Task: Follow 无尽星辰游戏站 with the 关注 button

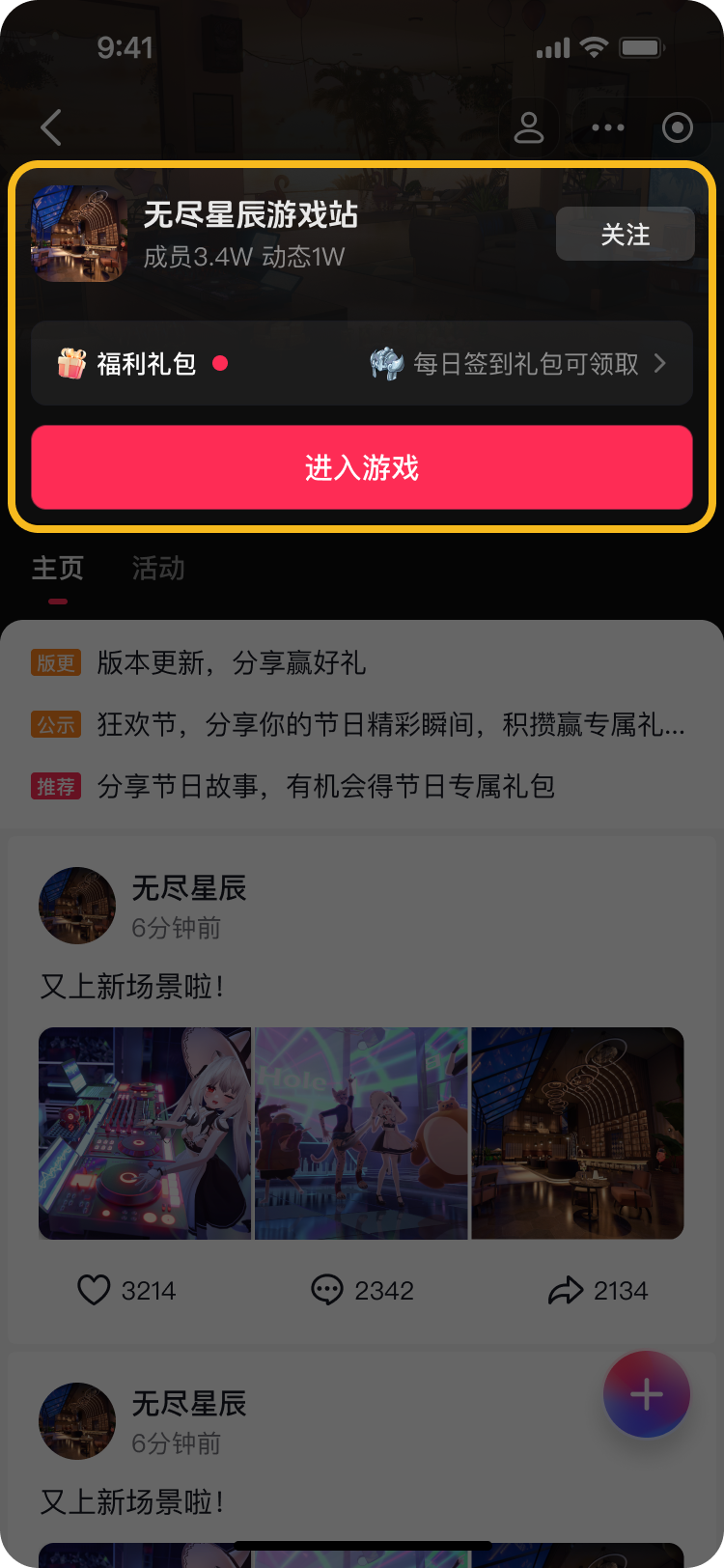Action: pos(625,235)
